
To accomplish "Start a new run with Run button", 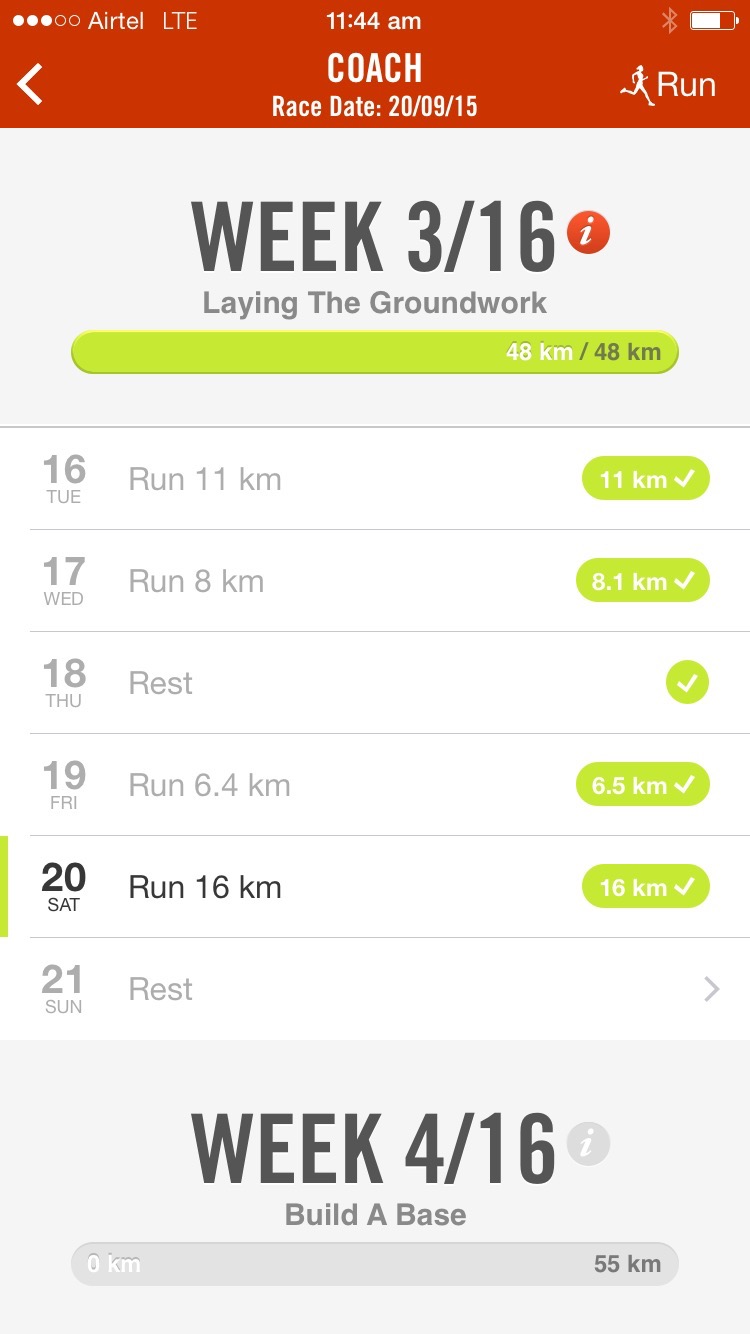I will 668,85.
